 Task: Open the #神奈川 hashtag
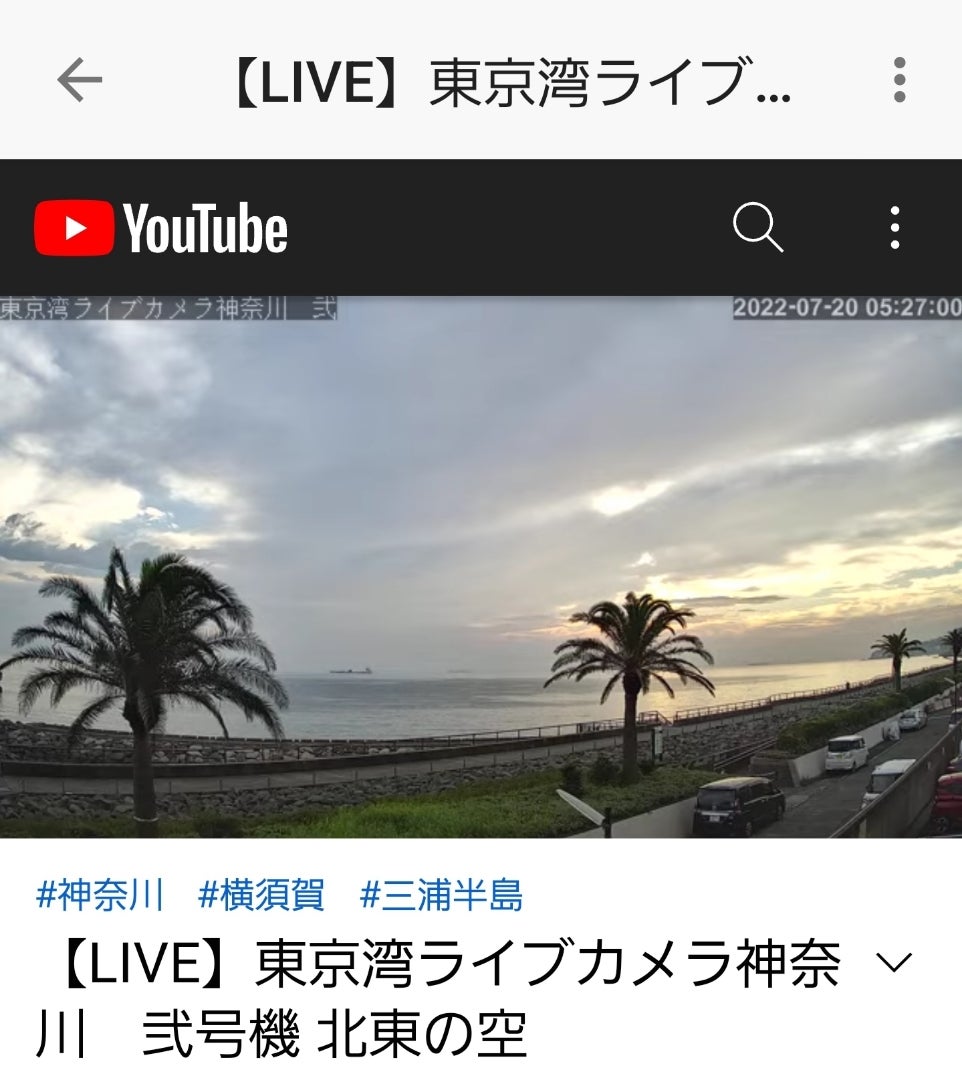pos(99,895)
